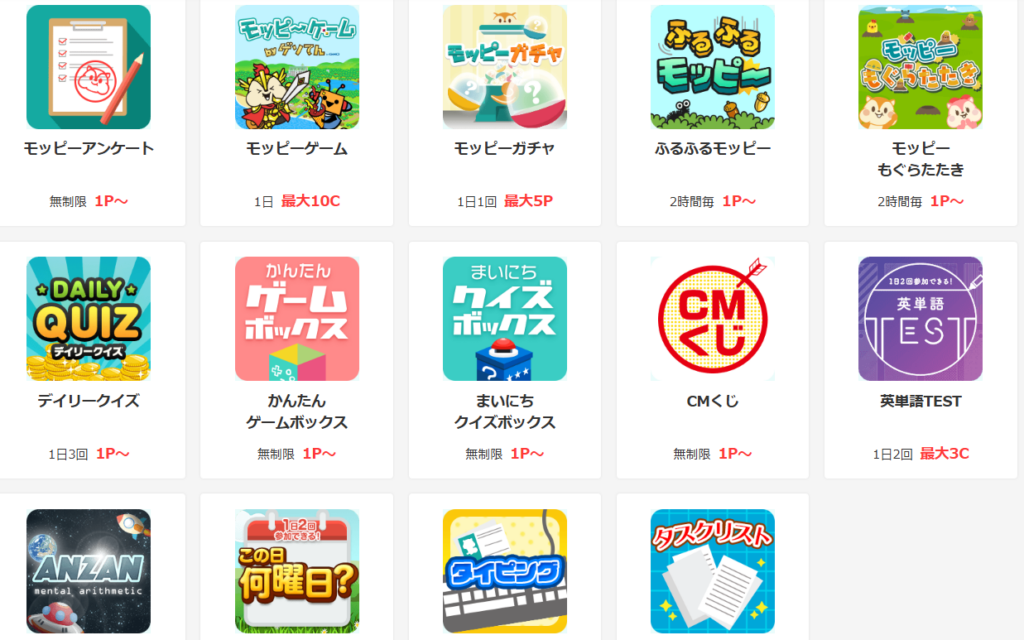This screenshot has width=1024, height=640.
Task: Open the モッピーゲーム card
Action: pyautogui.click(x=296, y=68)
